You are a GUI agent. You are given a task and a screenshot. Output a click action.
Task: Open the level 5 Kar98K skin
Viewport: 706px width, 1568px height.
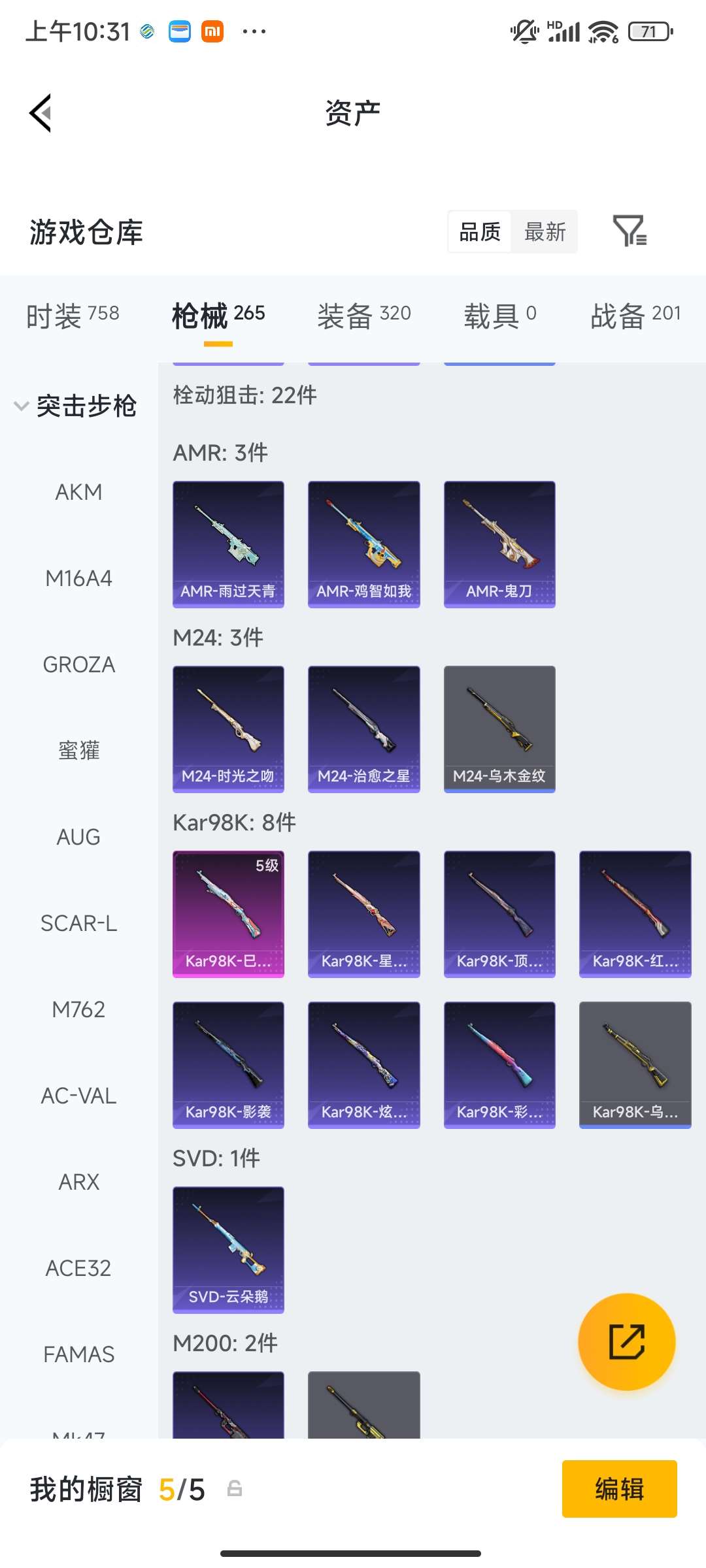(228, 914)
